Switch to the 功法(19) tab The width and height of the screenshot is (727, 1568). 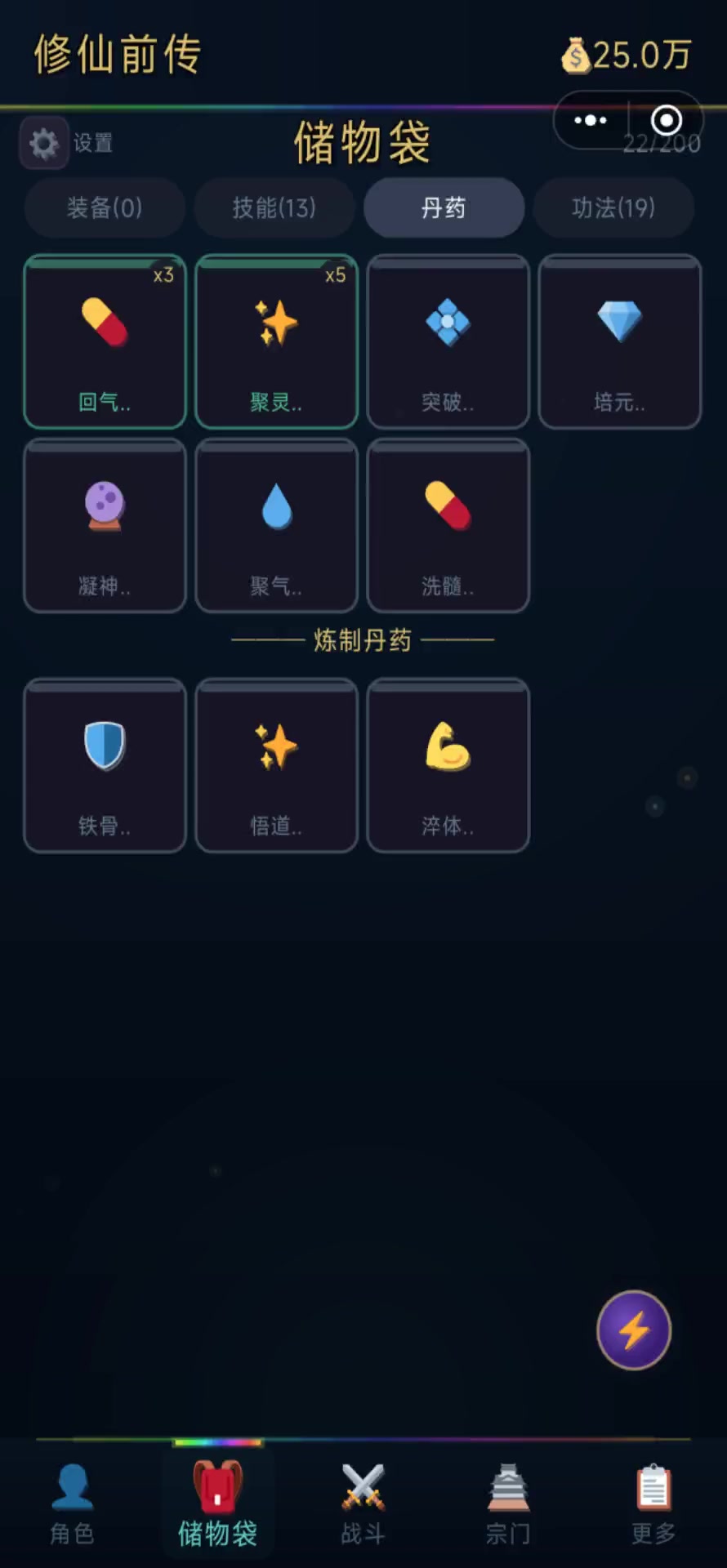pos(613,208)
